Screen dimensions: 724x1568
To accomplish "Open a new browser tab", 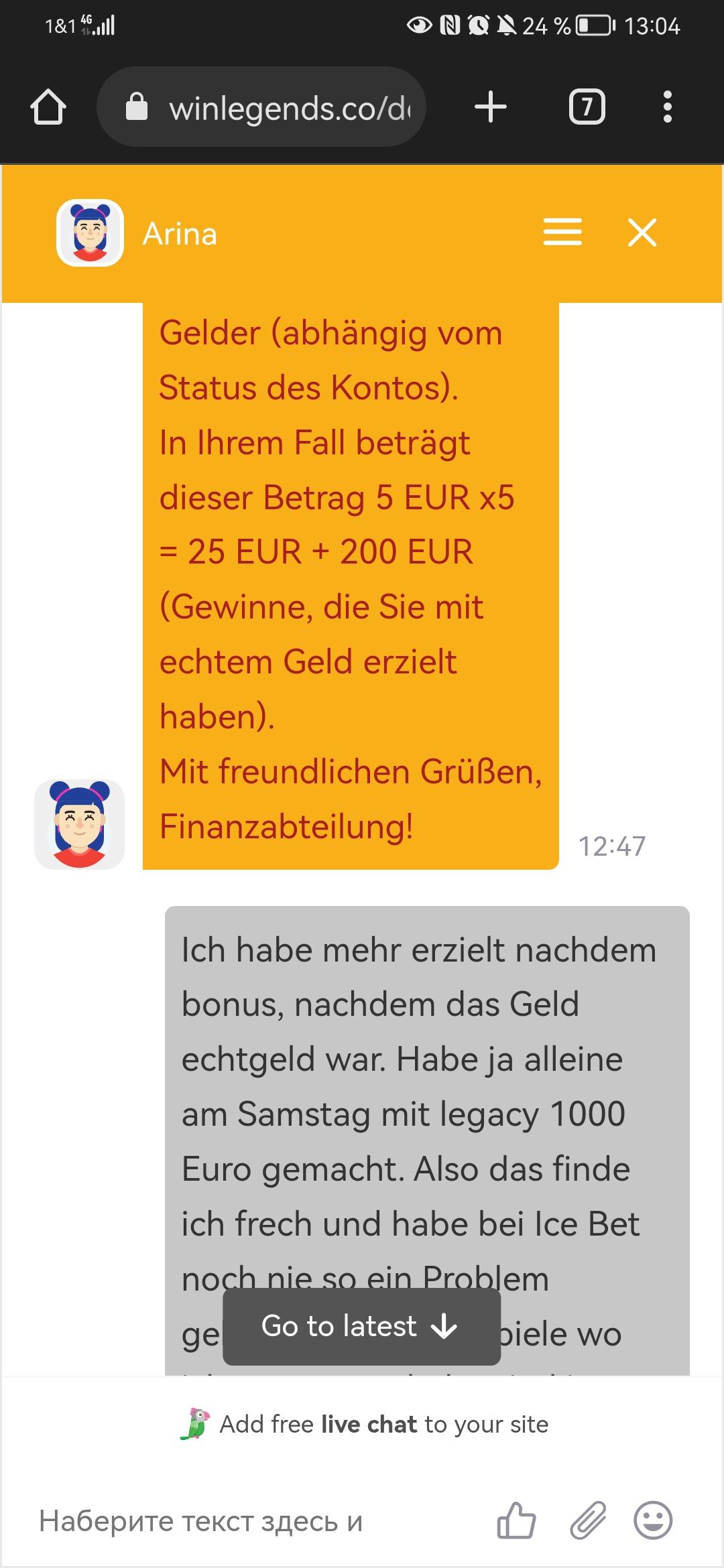I will pyautogui.click(x=490, y=107).
